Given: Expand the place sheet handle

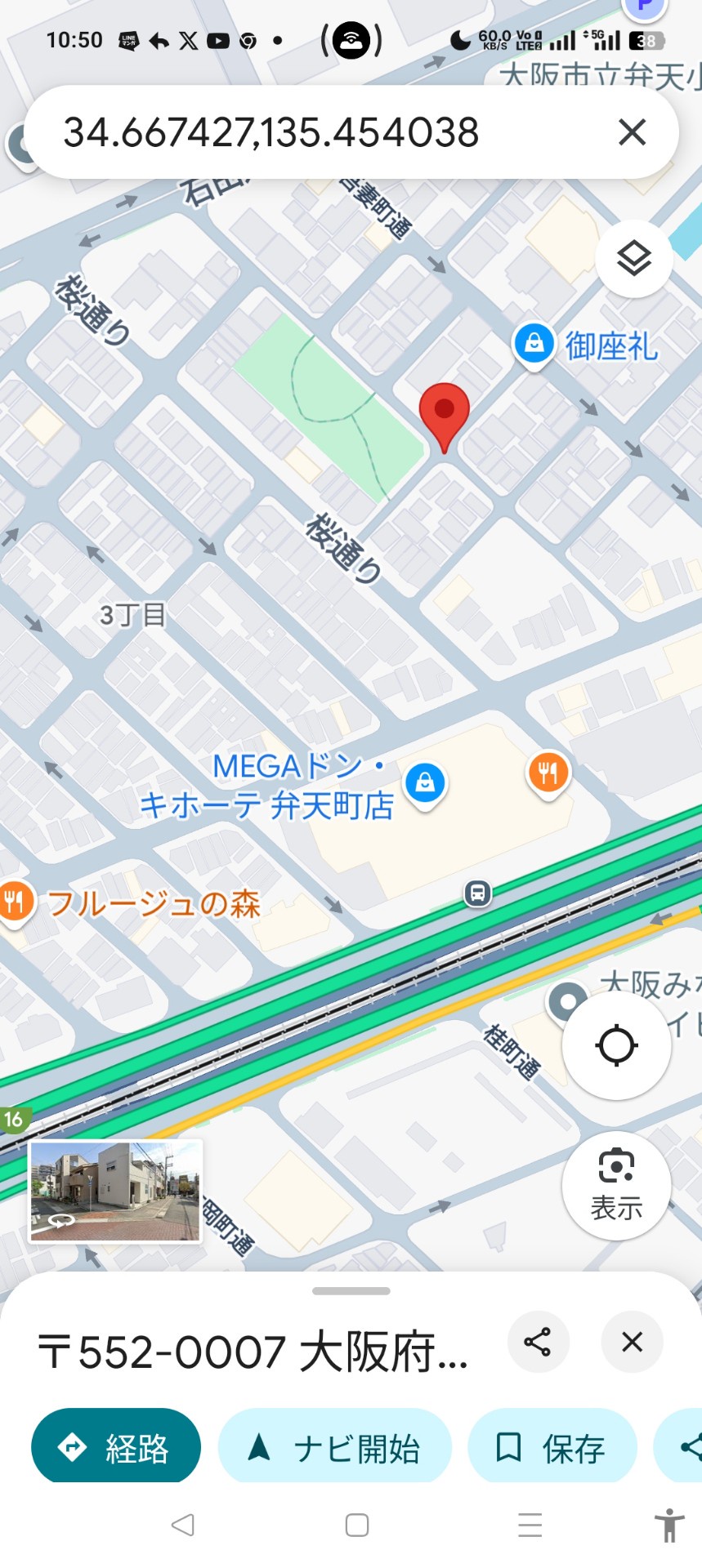Looking at the screenshot, I should point(351,1291).
